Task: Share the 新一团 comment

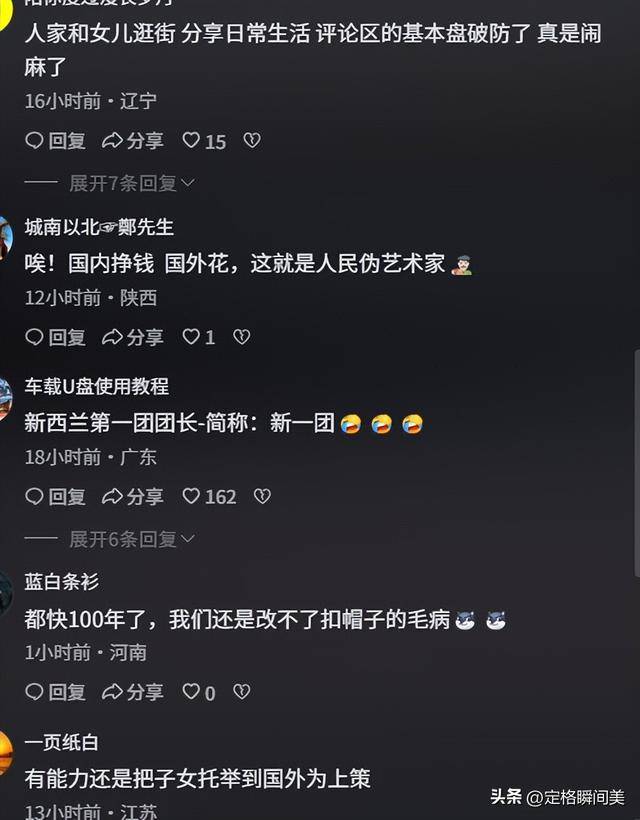Action: (x=133, y=496)
